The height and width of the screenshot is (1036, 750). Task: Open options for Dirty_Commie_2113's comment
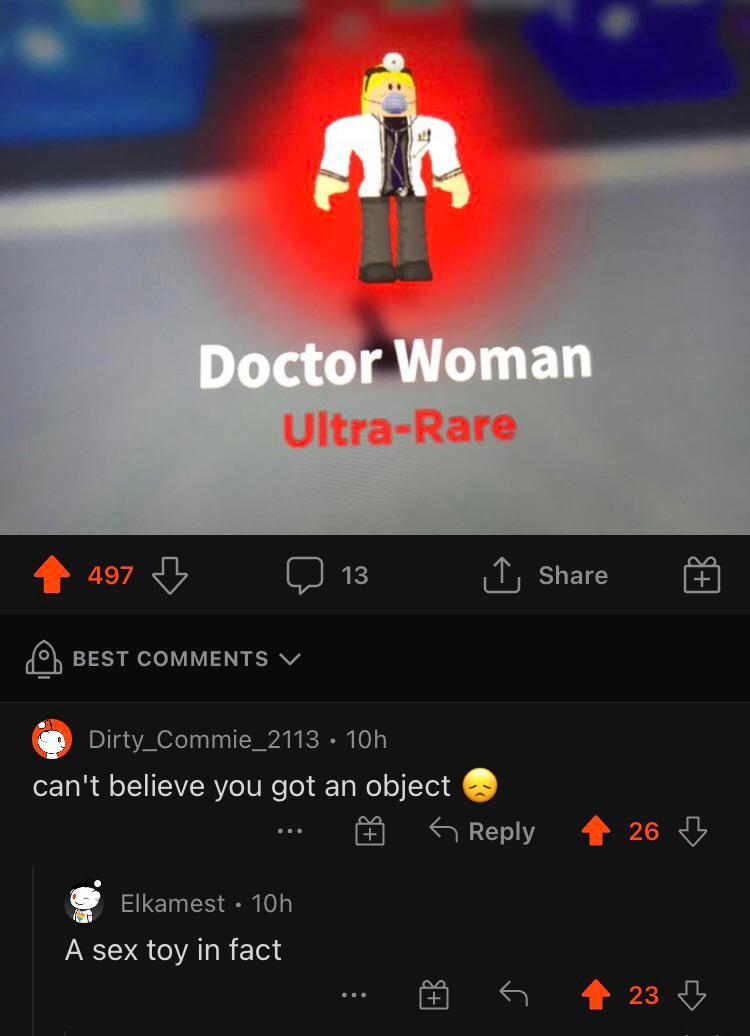[292, 832]
